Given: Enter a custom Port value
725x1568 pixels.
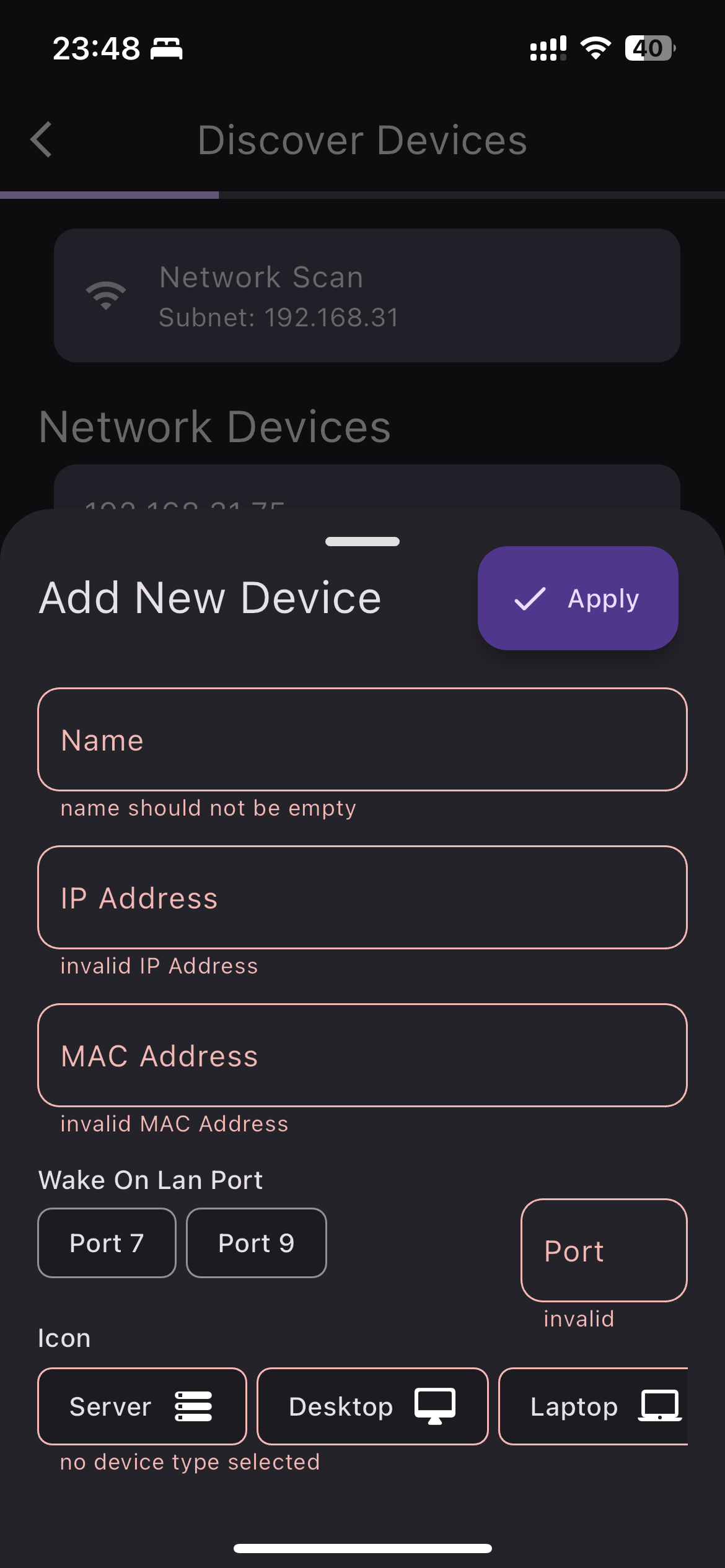Looking at the screenshot, I should pos(604,1250).
